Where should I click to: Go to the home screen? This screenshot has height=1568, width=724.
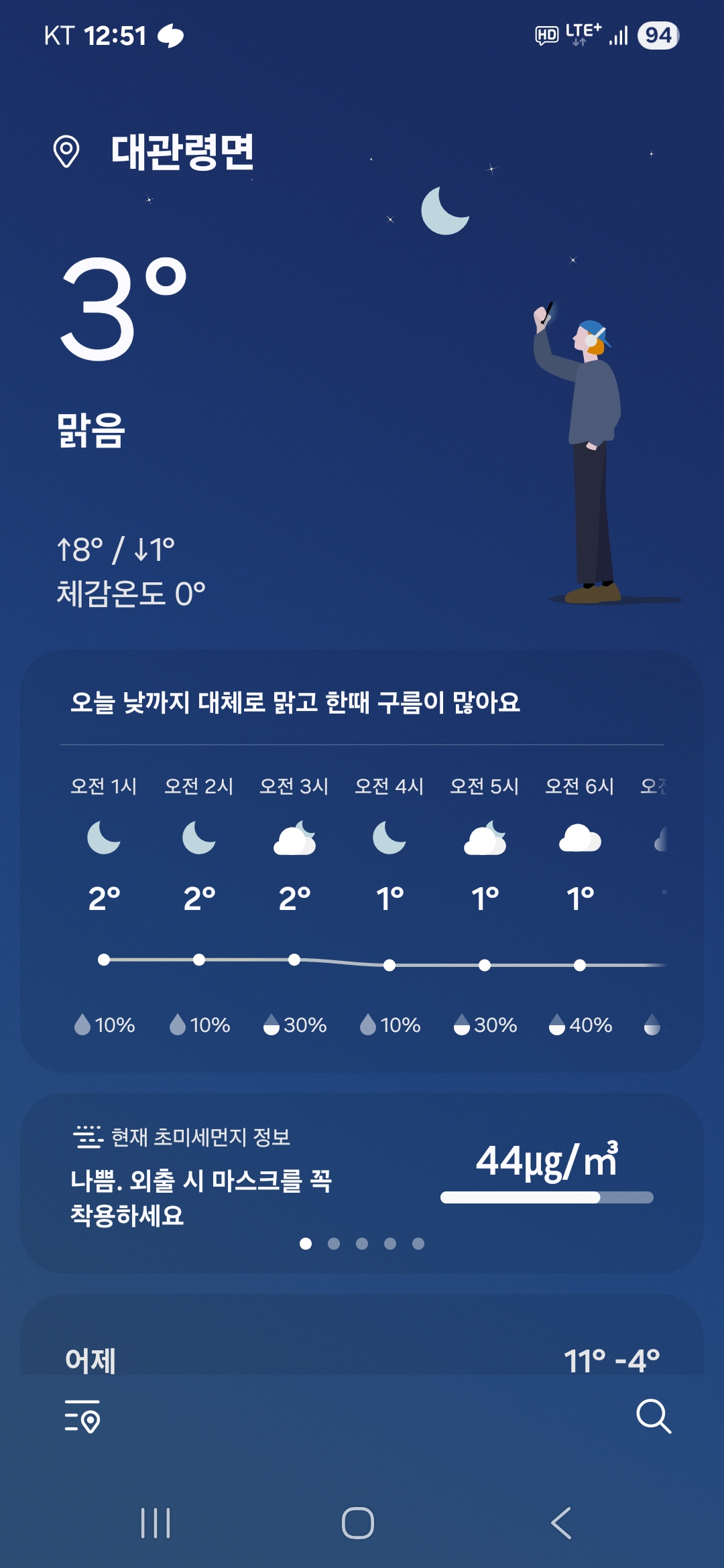(x=358, y=1523)
